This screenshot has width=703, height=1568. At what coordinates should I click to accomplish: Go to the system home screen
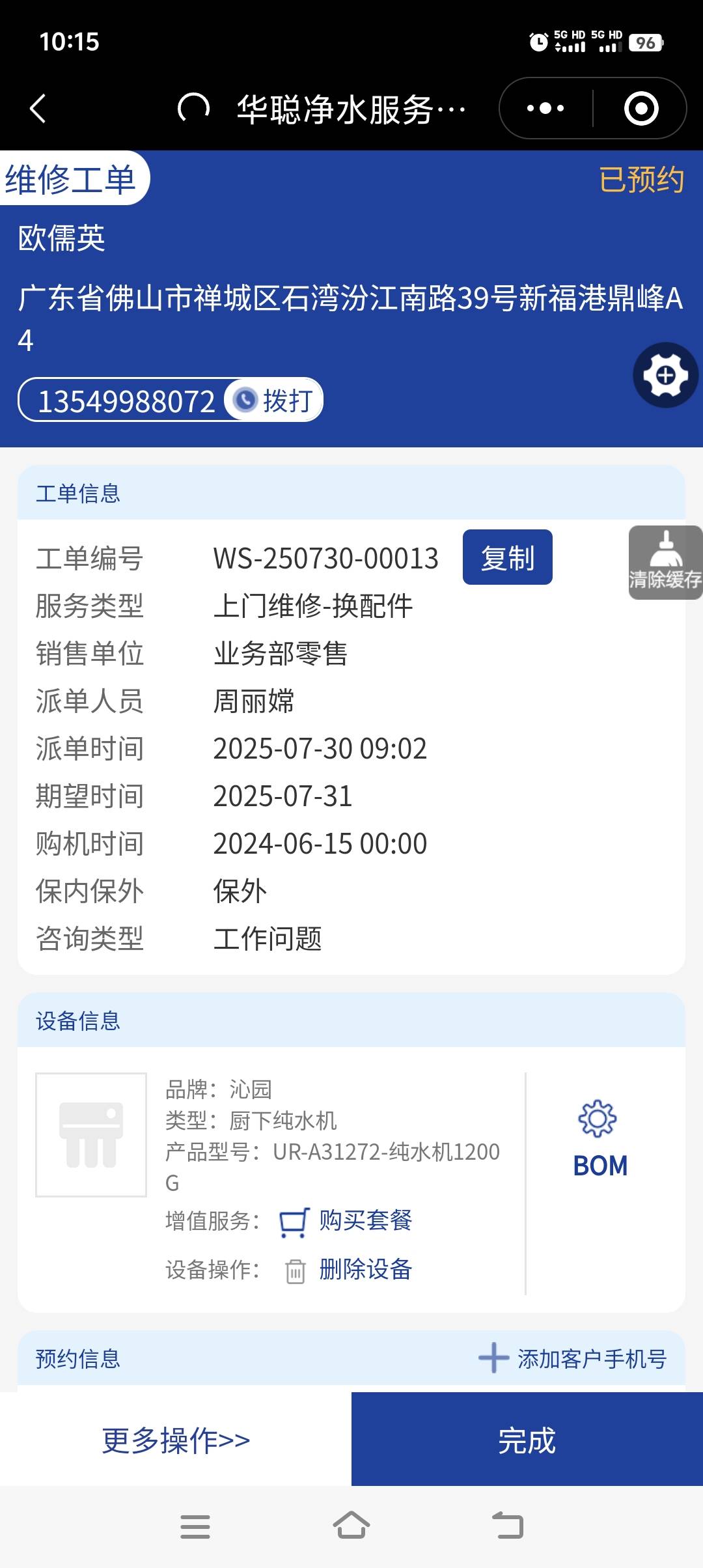coord(351,1526)
